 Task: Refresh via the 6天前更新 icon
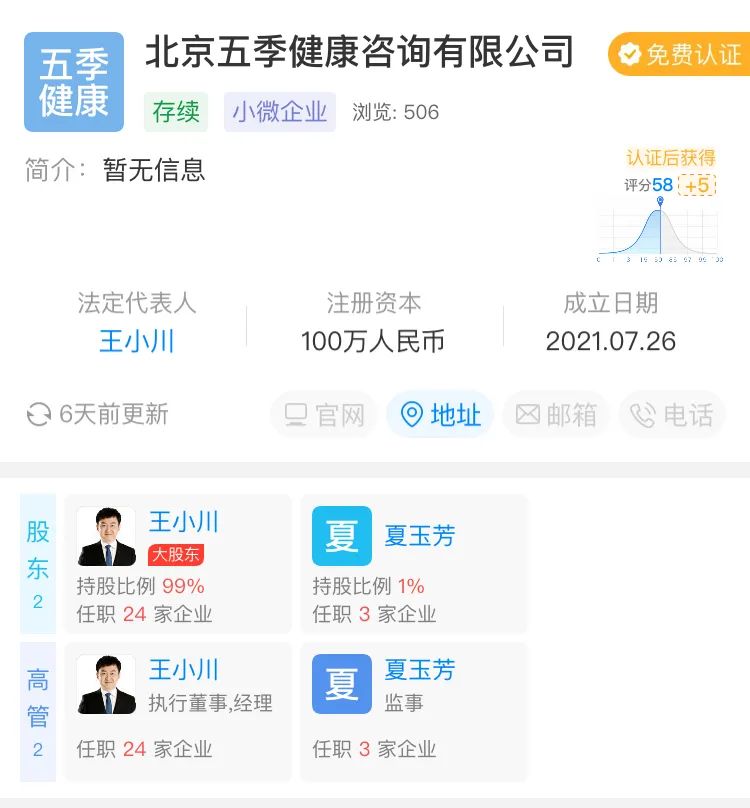pos(39,414)
